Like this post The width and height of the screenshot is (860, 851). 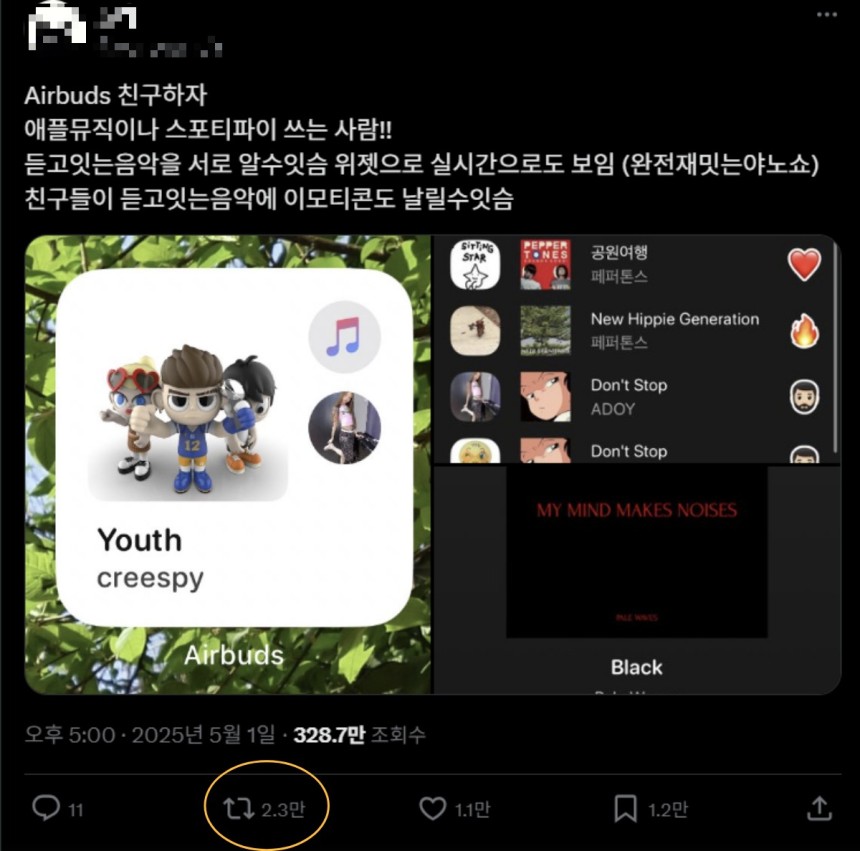click(x=432, y=808)
